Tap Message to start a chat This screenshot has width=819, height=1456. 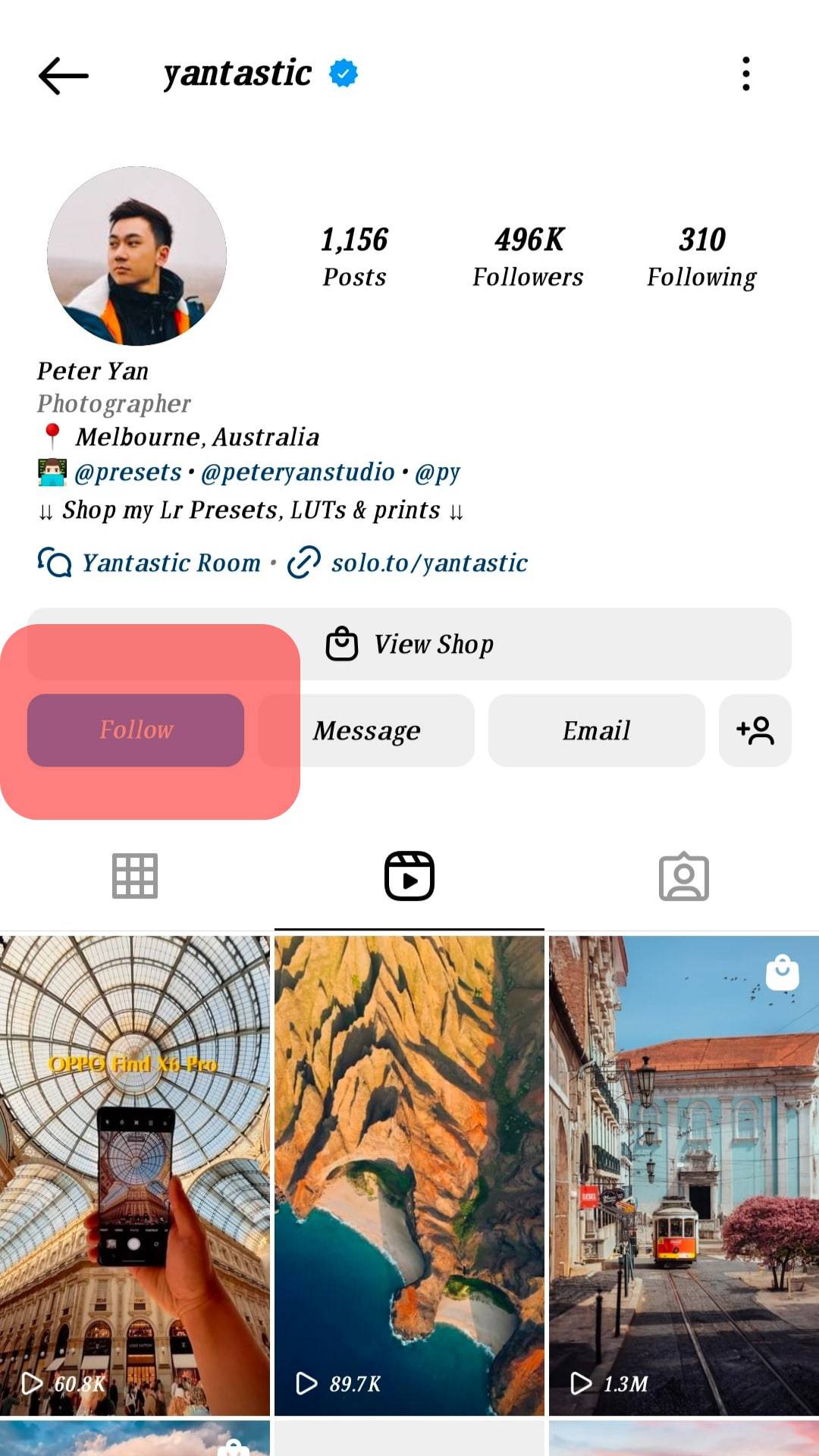coord(367,730)
